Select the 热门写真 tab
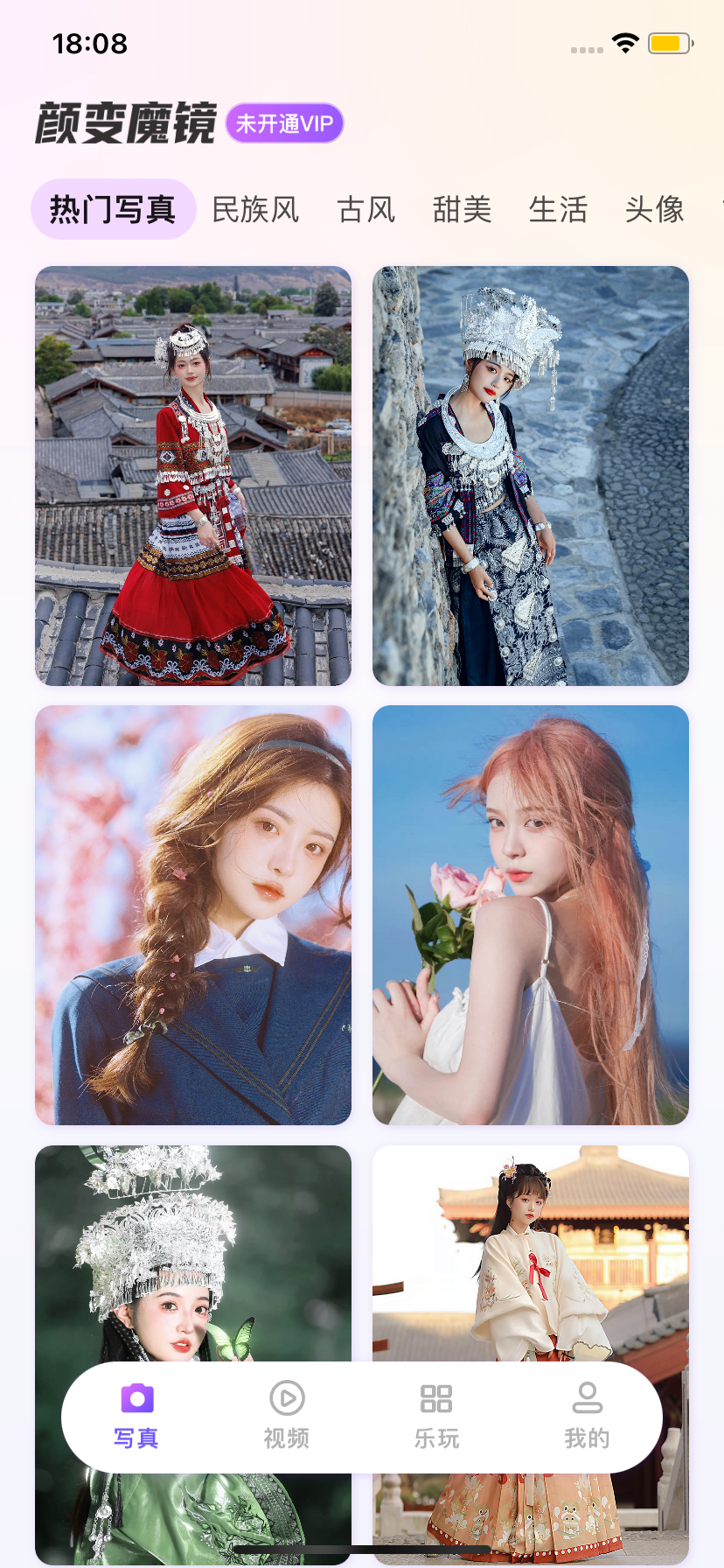This screenshot has height=1568, width=724. point(113,209)
